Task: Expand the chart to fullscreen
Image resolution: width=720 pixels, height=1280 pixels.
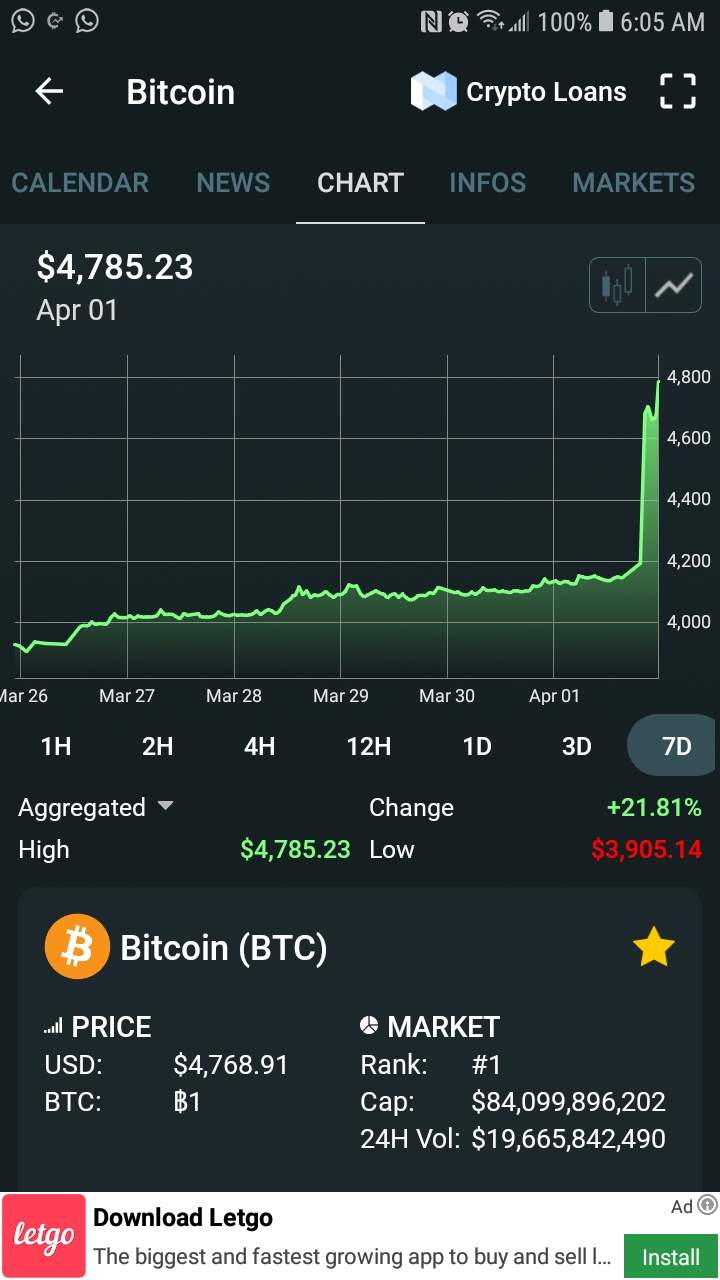Action: (677, 92)
